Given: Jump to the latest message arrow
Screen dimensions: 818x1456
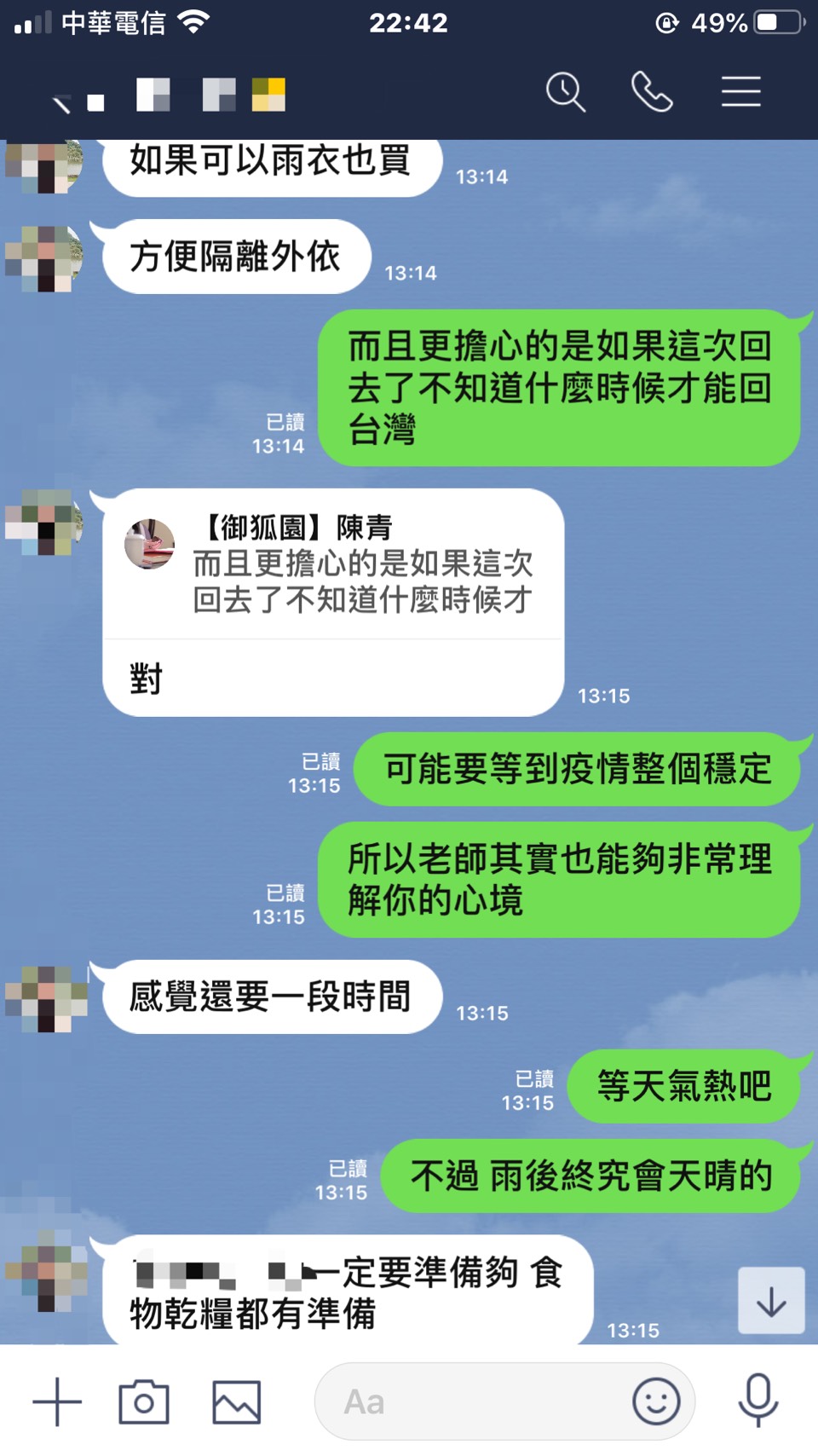Looking at the screenshot, I should [x=771, y=1301].
